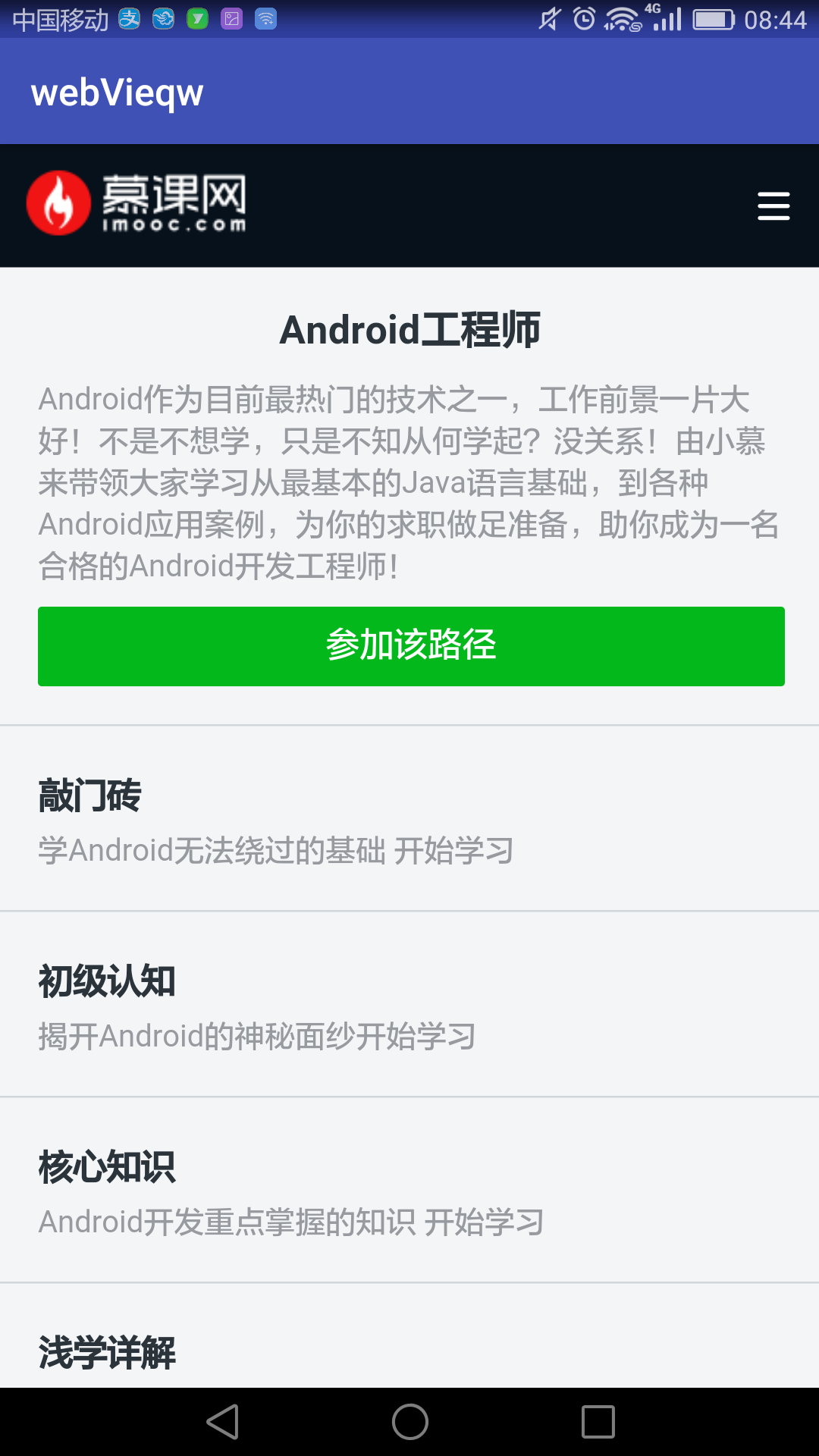
Task: Go back with the system back button
Action: tap(223, 1422)
